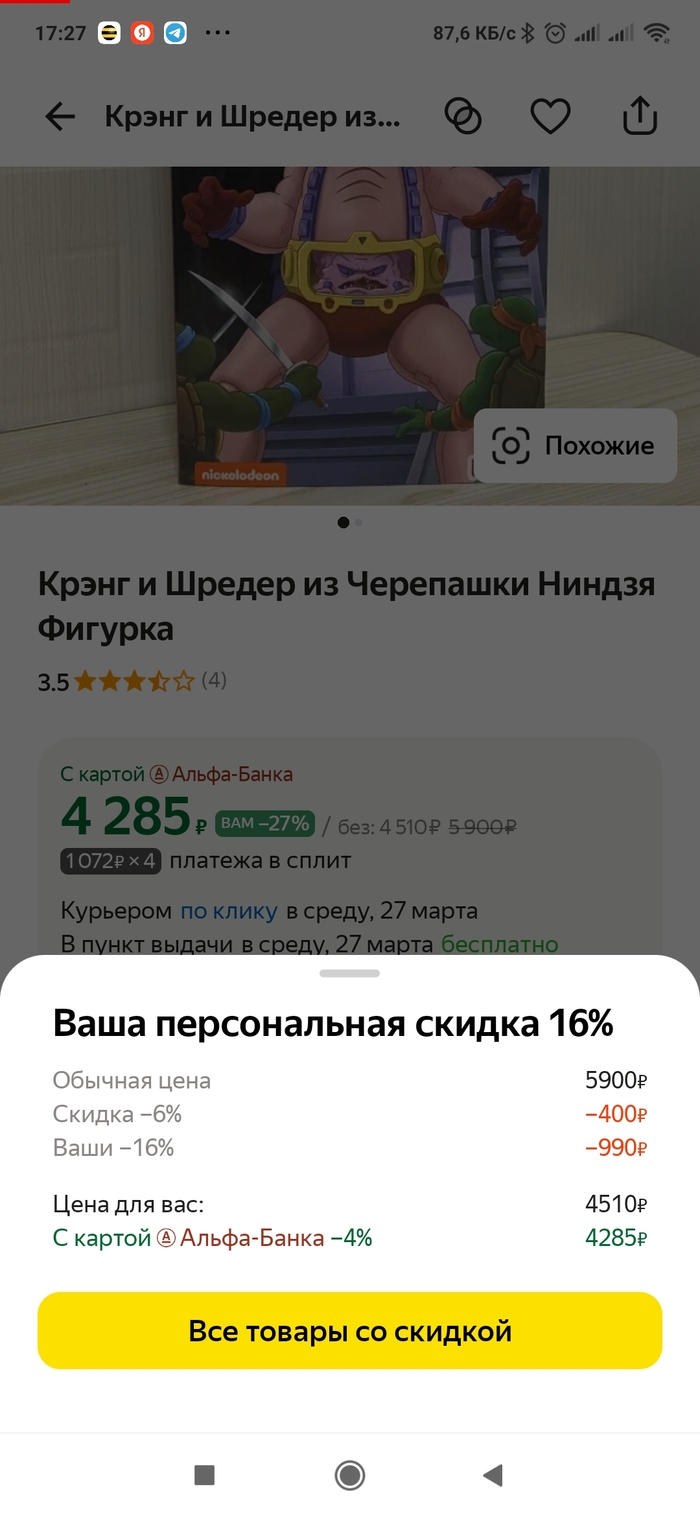Viewport: 700px width, 1517px height.
Task: Open the product comparison icon
Action: tap(463, 117)
